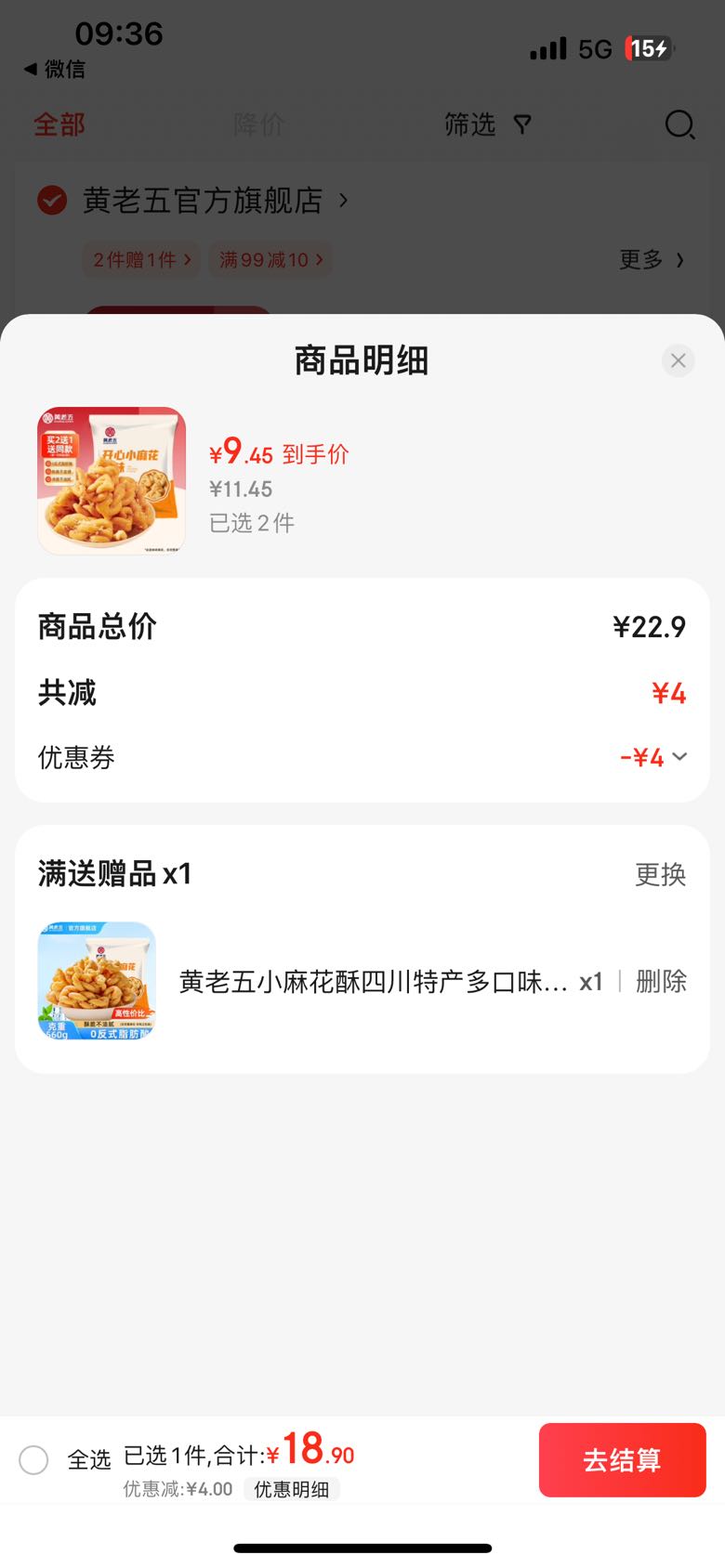Open 优惠明细 discount breakdown
The width and height of the screenshot is (725, 1568).
pyautogui.click(x=292, y=1489)
